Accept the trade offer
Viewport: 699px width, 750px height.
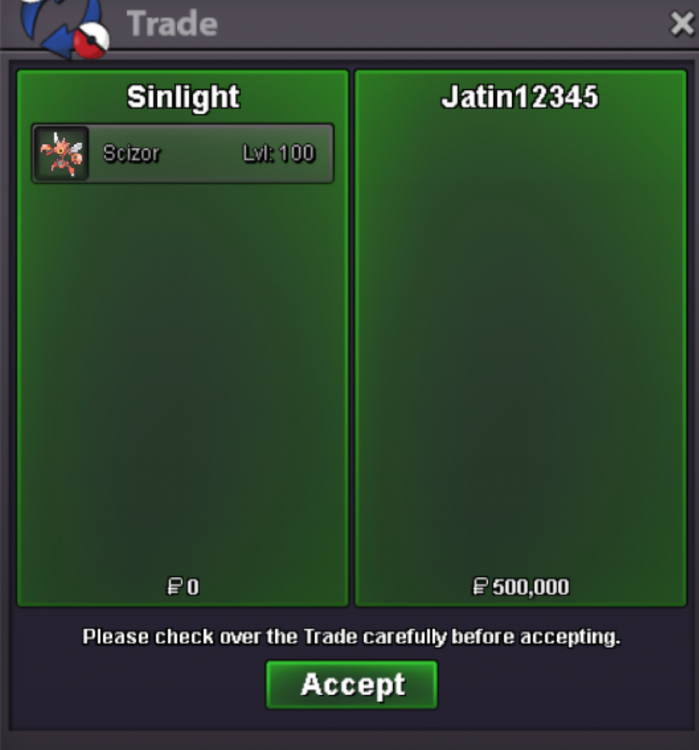(352, 685)
